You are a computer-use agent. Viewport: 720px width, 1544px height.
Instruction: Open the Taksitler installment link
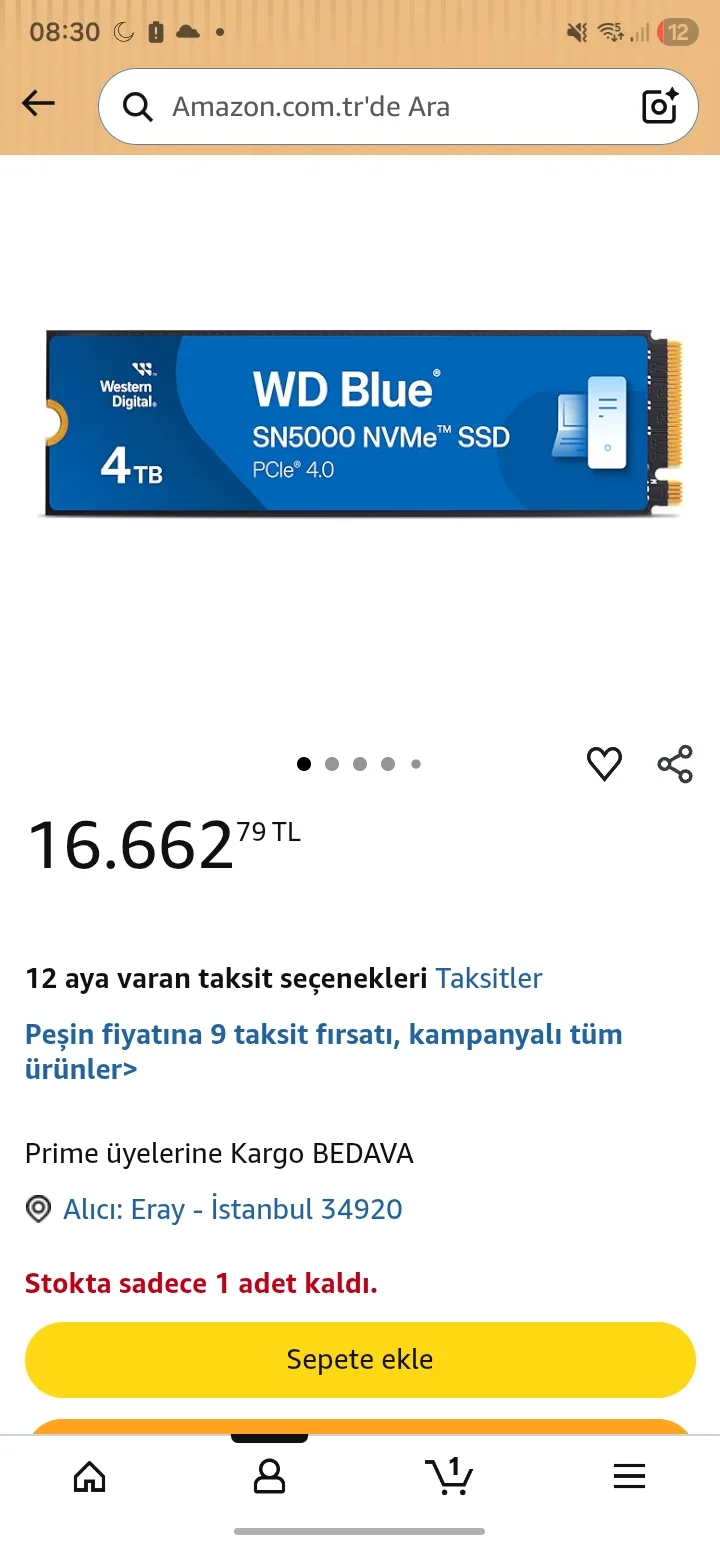pyautogui.click(x=489, y=978)
